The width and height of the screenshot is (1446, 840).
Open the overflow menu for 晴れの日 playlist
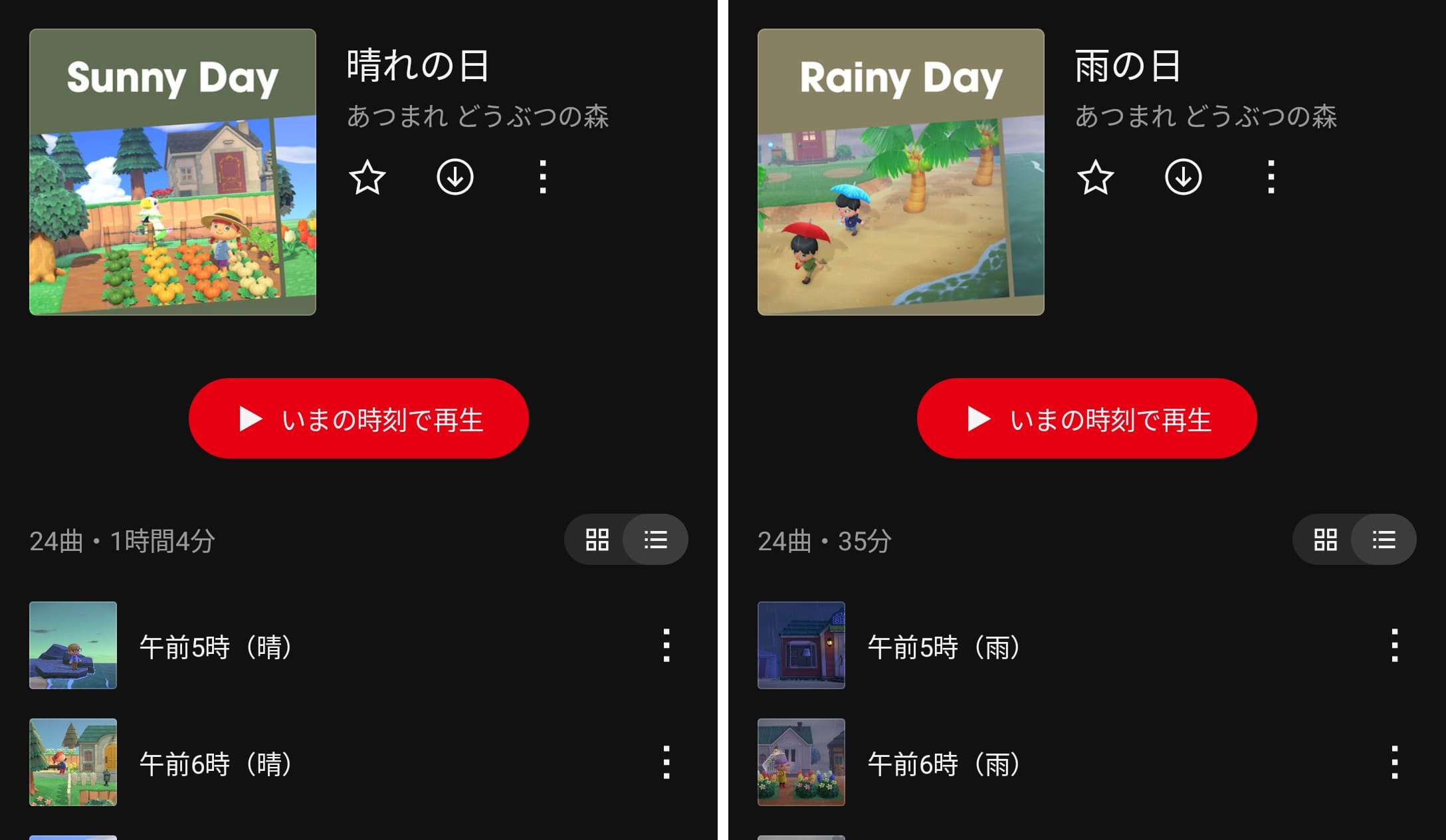click(543, 177)
